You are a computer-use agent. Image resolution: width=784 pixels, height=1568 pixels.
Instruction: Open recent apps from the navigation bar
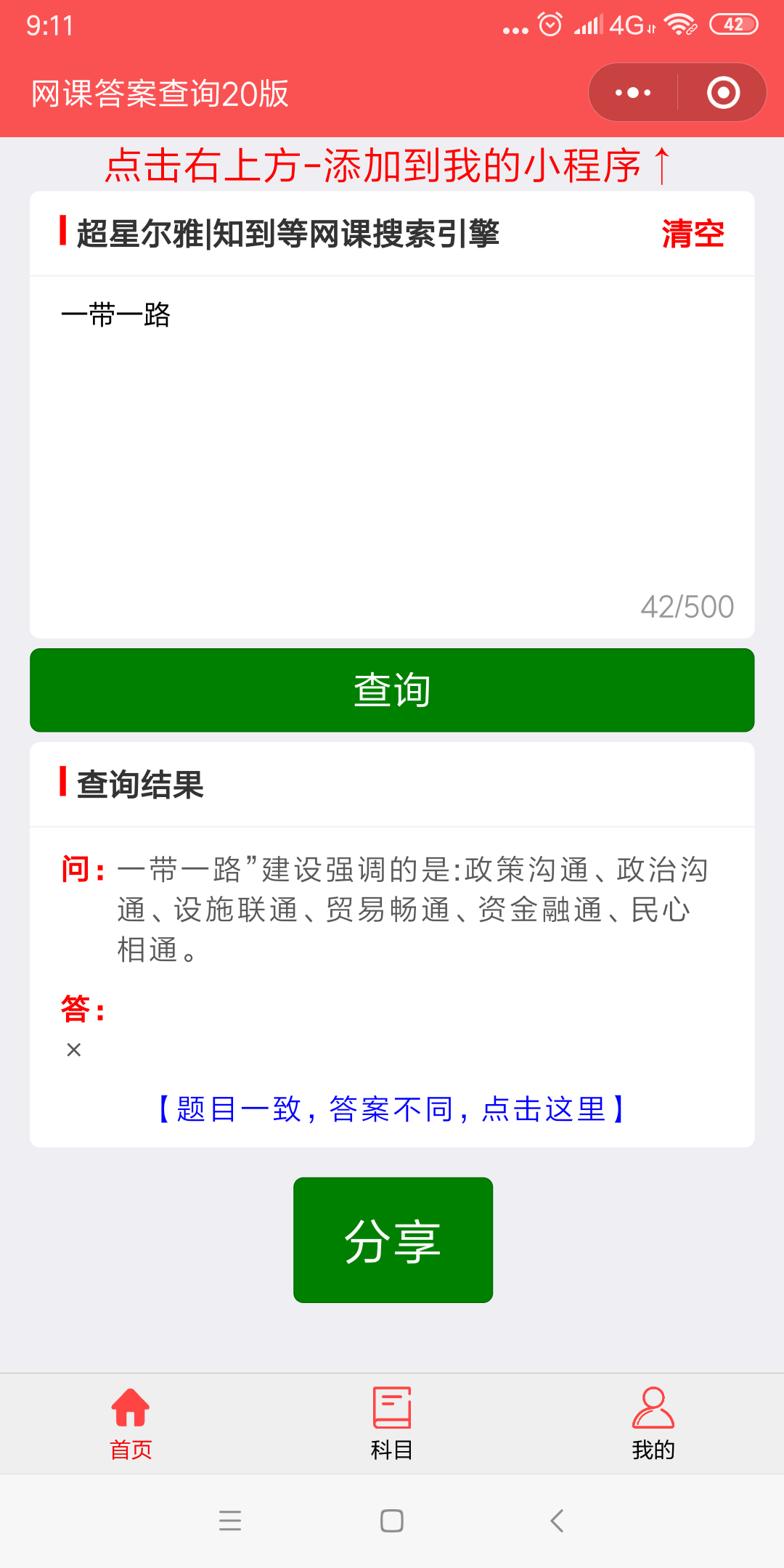[x=230, y=1521]
